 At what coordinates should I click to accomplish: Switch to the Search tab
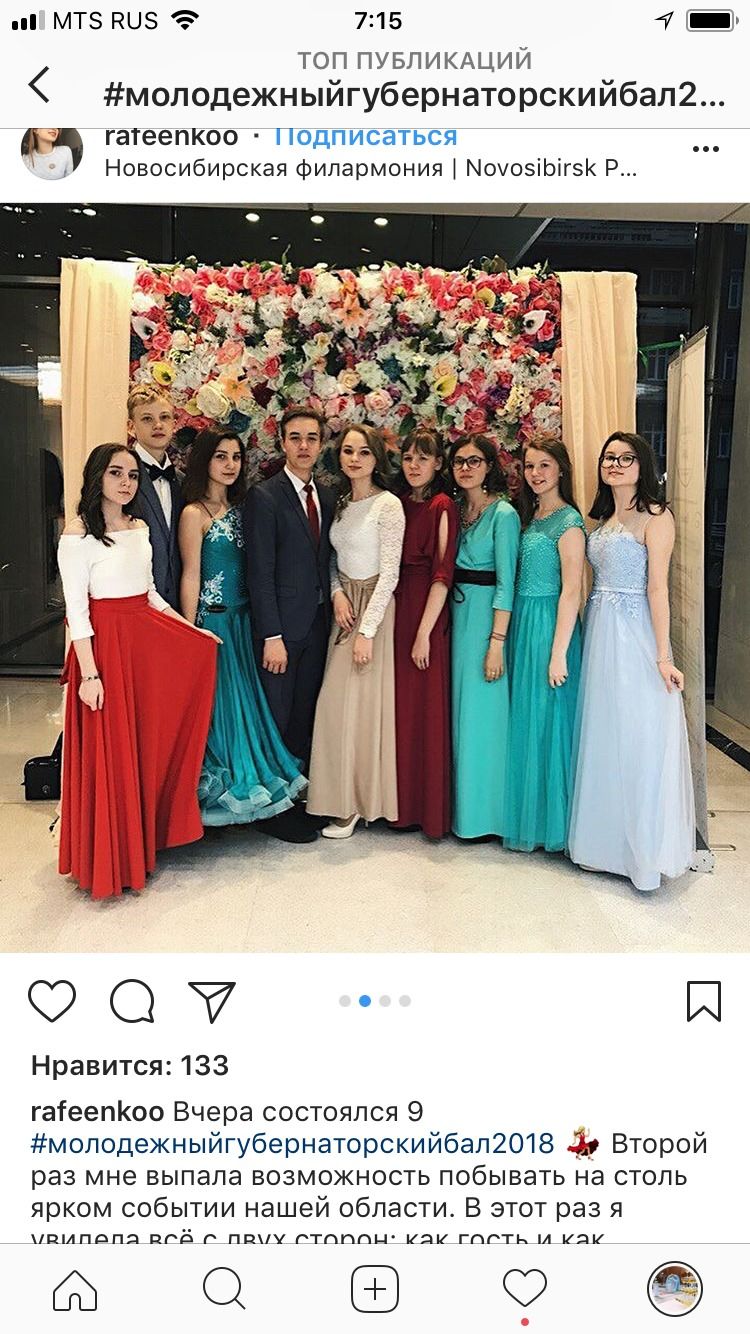point(224,1288)
